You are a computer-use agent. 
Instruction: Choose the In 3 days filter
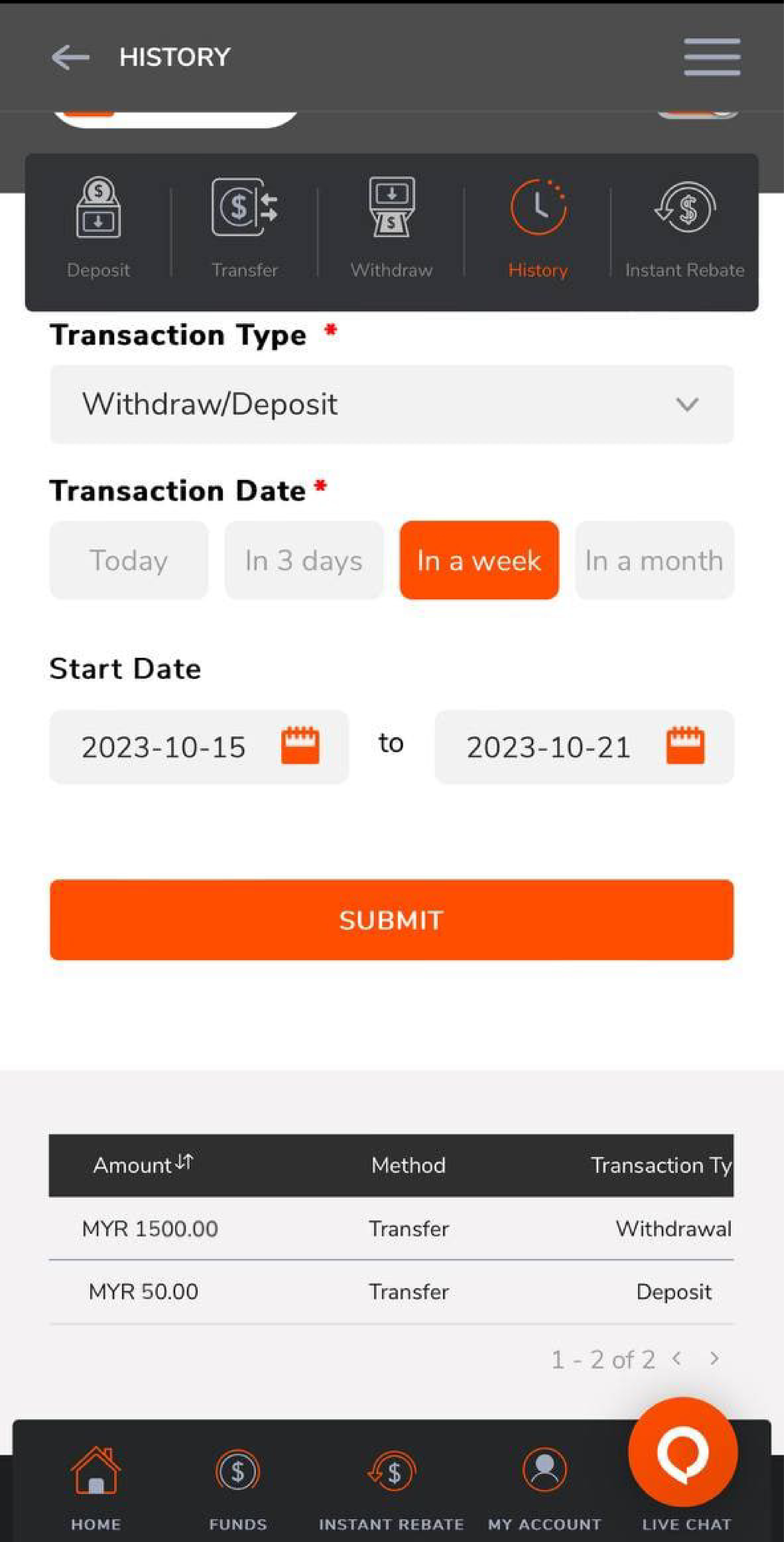point(303,560)
